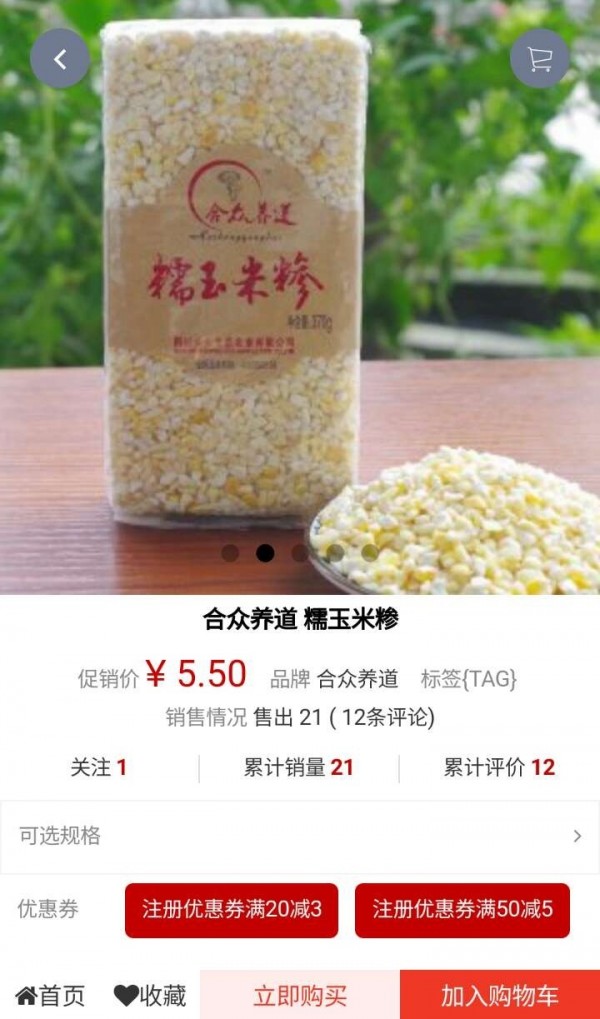This screenshot has width=600, height=1019.
Task: Select the first image page indicator dot
Action: [x=230, y=553]
